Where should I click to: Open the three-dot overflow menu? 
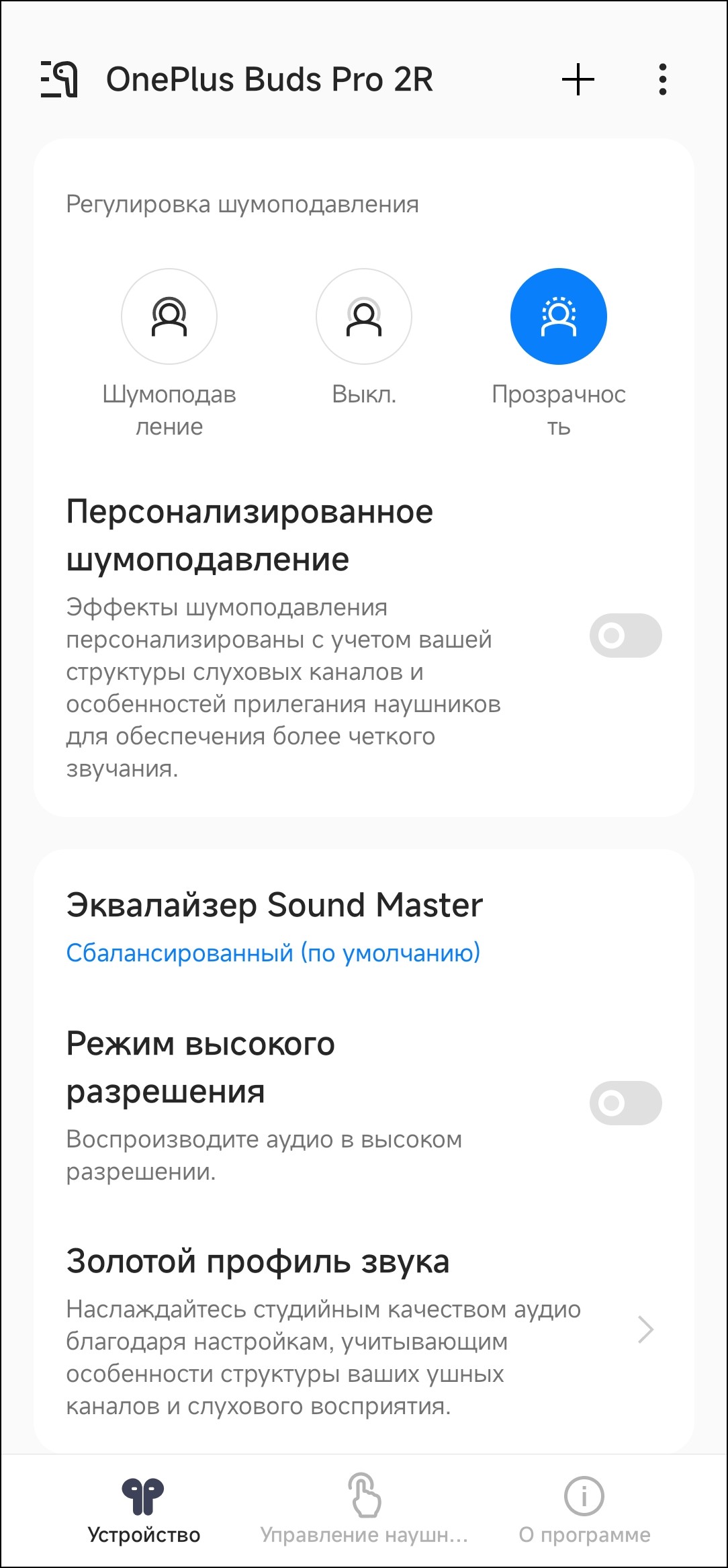click(662, 80)
